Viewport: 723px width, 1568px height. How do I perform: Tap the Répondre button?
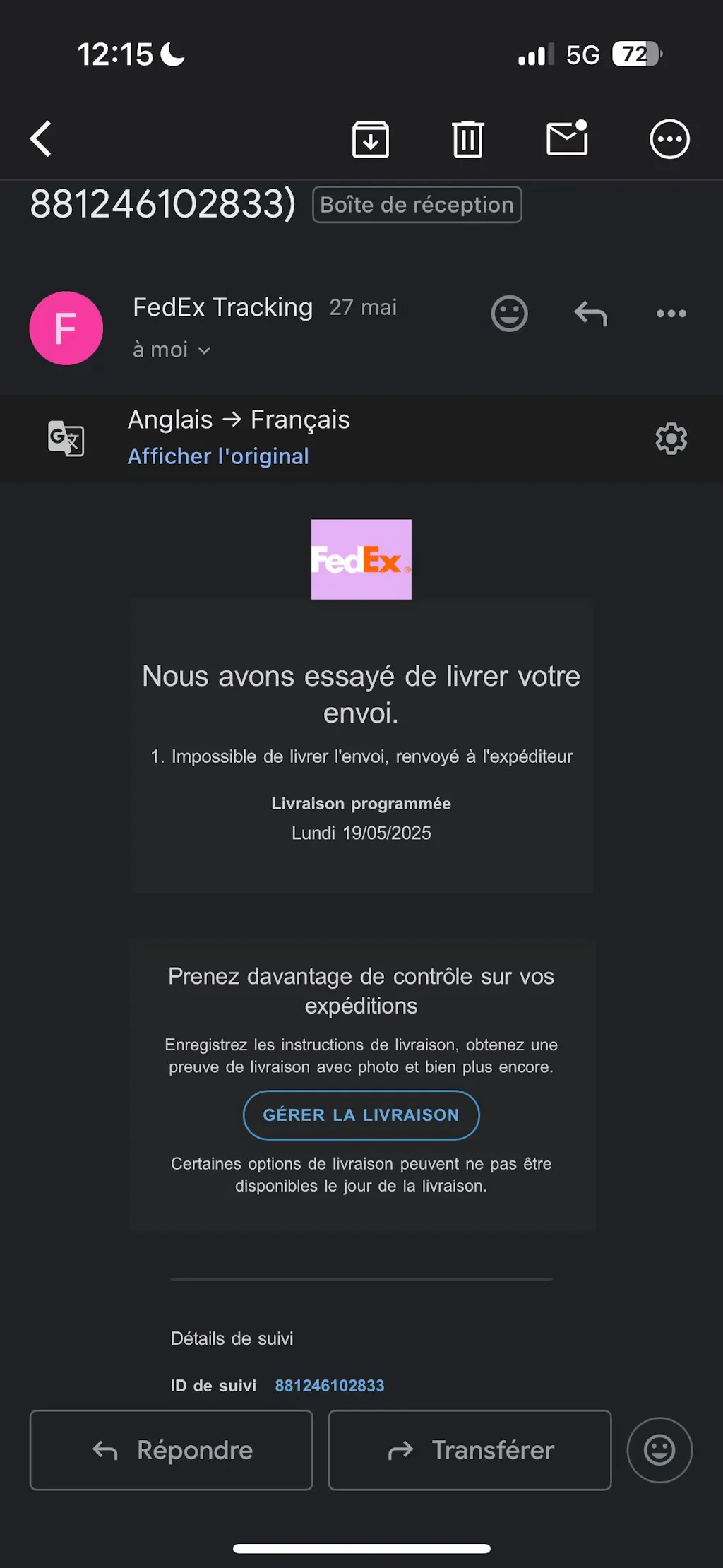tap(171, 1450)
